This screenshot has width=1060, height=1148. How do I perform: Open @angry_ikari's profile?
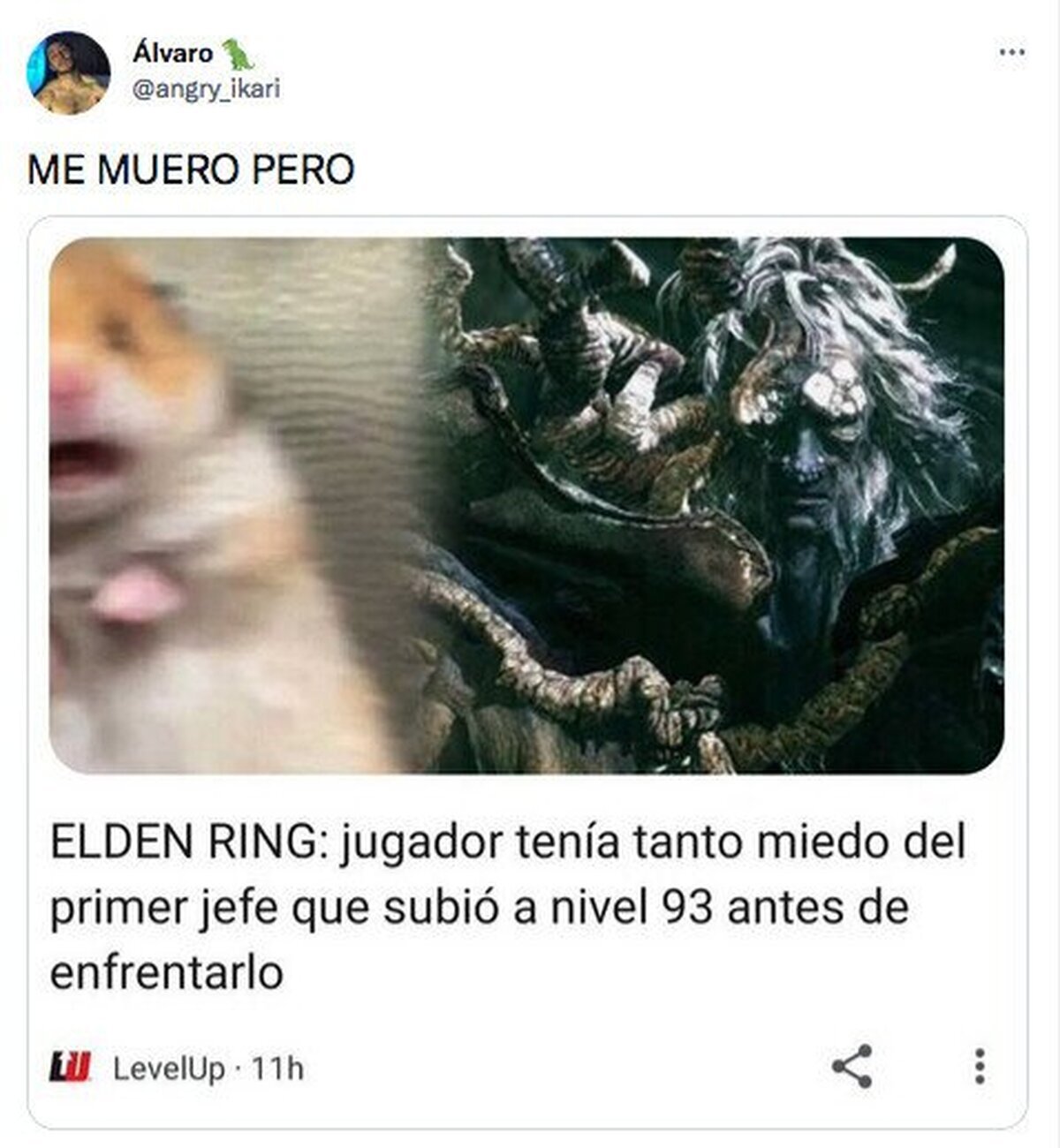pos(206,89)
